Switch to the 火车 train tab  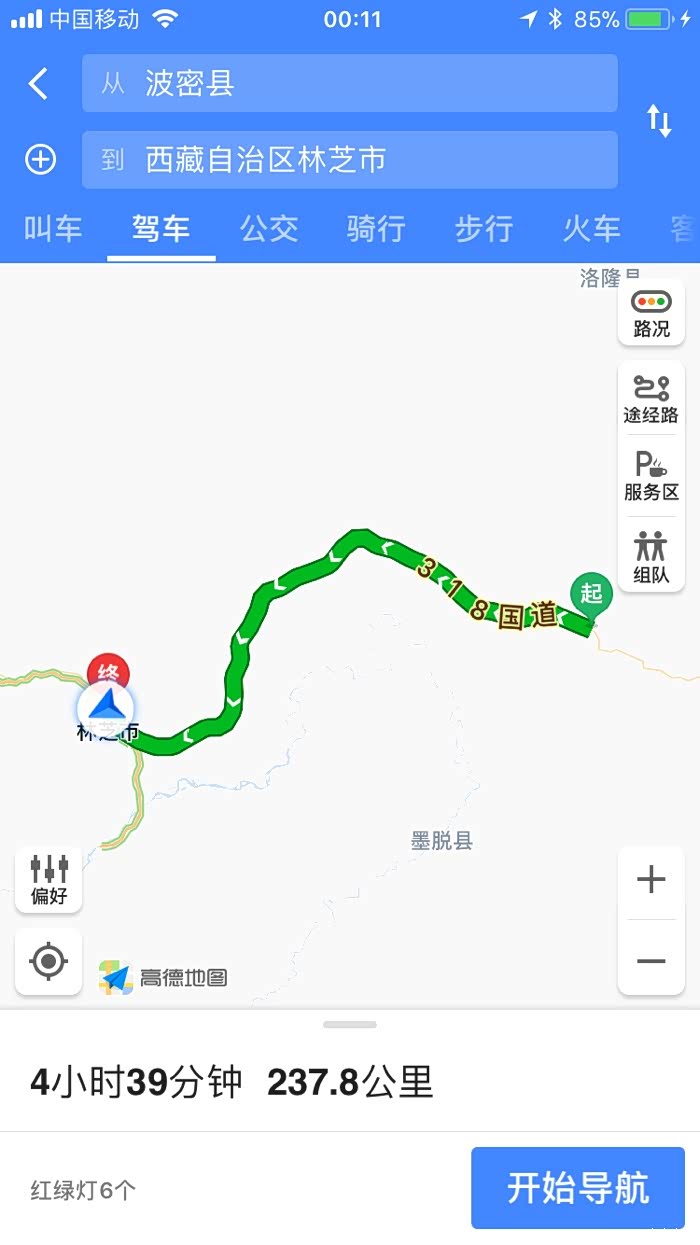[x=591, y=229]
